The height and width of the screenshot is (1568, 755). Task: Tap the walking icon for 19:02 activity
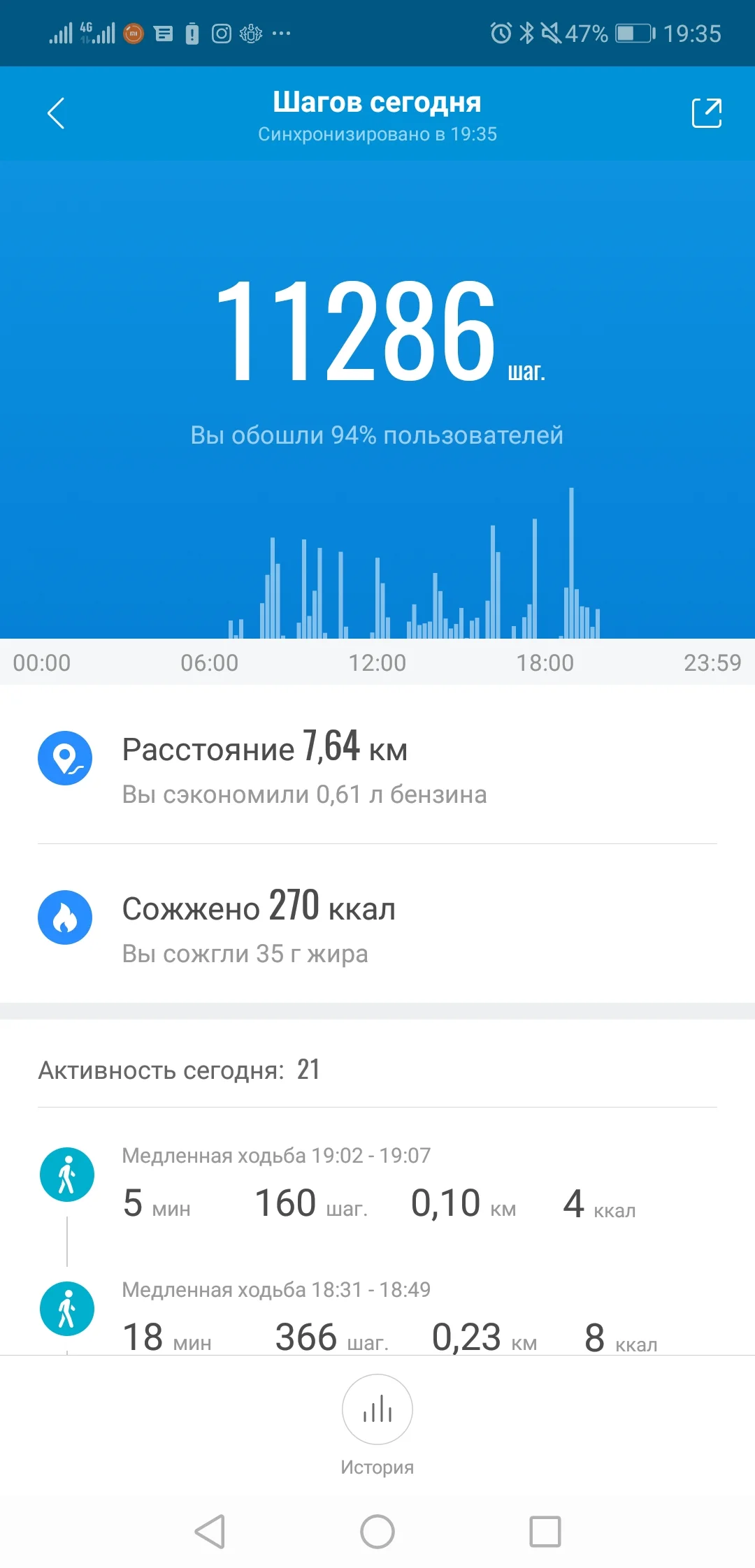coord(66,1174)
